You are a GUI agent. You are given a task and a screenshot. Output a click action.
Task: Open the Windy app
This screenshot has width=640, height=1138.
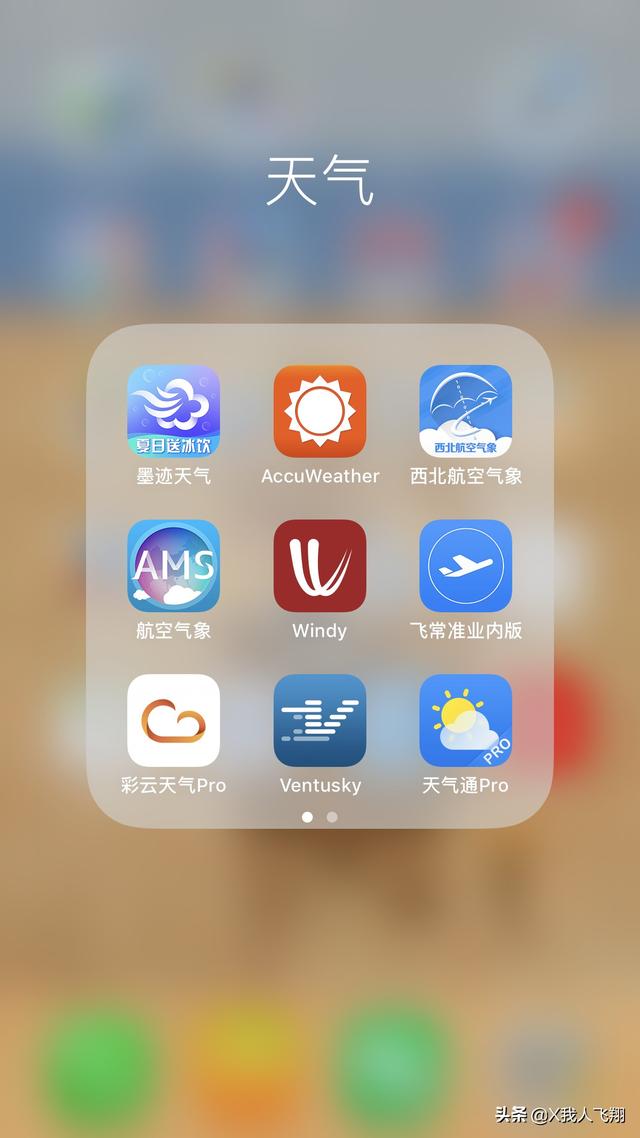(320, 566)
